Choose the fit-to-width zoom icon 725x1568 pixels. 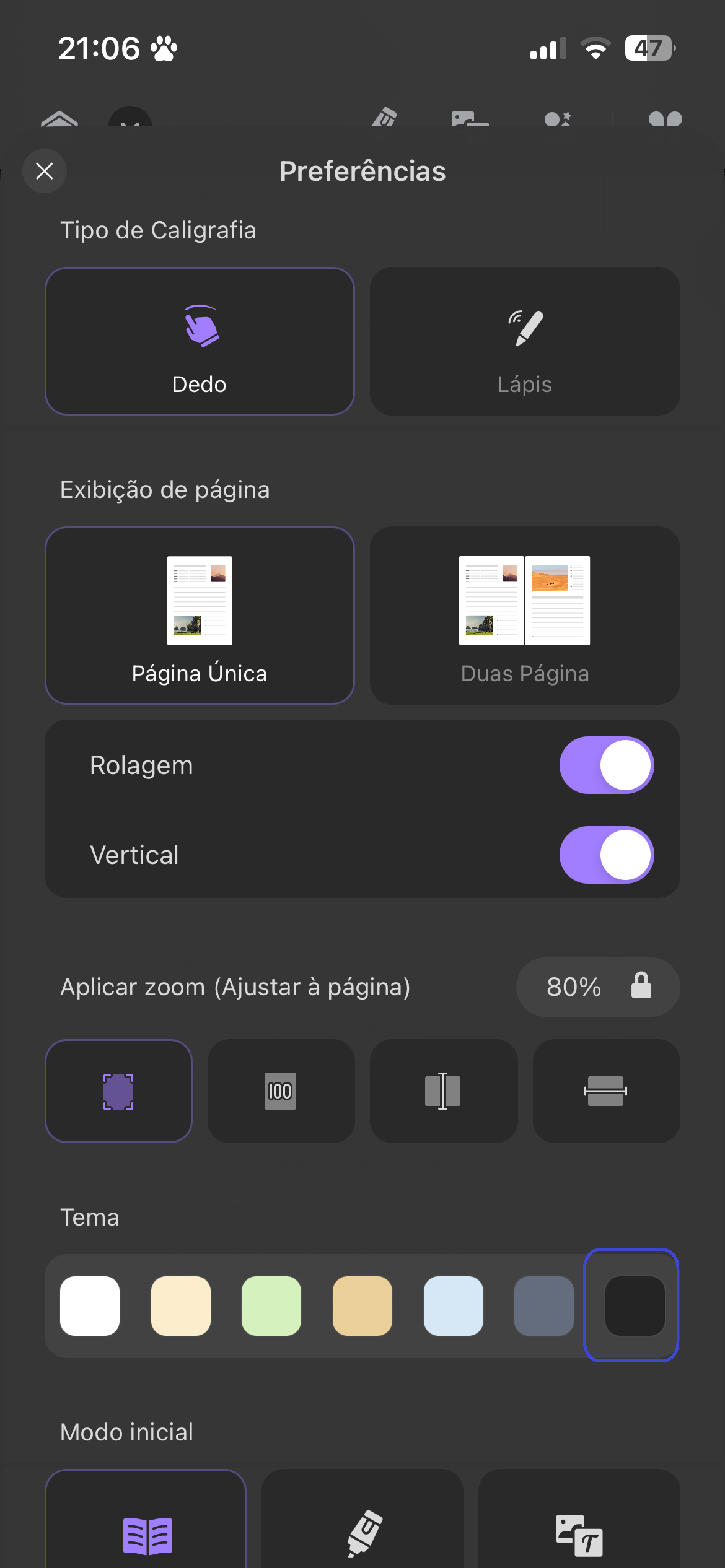444,1091
